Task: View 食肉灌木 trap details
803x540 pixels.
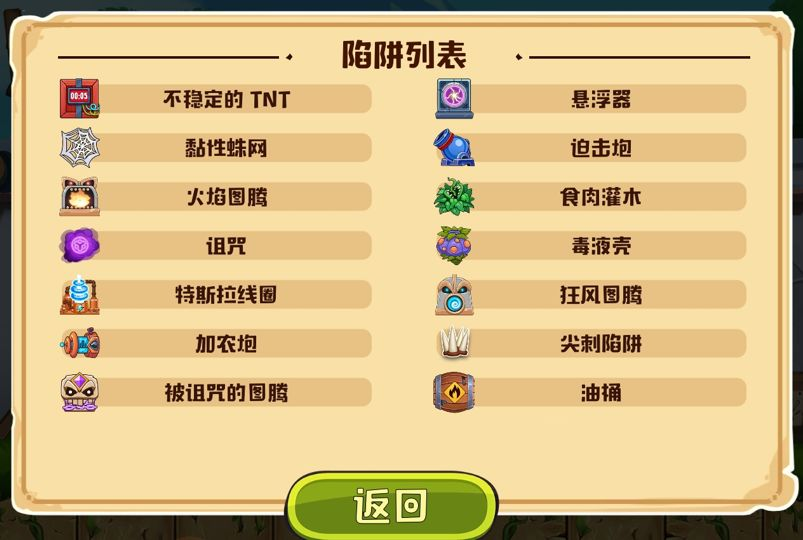Action: (x=600, y=197)
